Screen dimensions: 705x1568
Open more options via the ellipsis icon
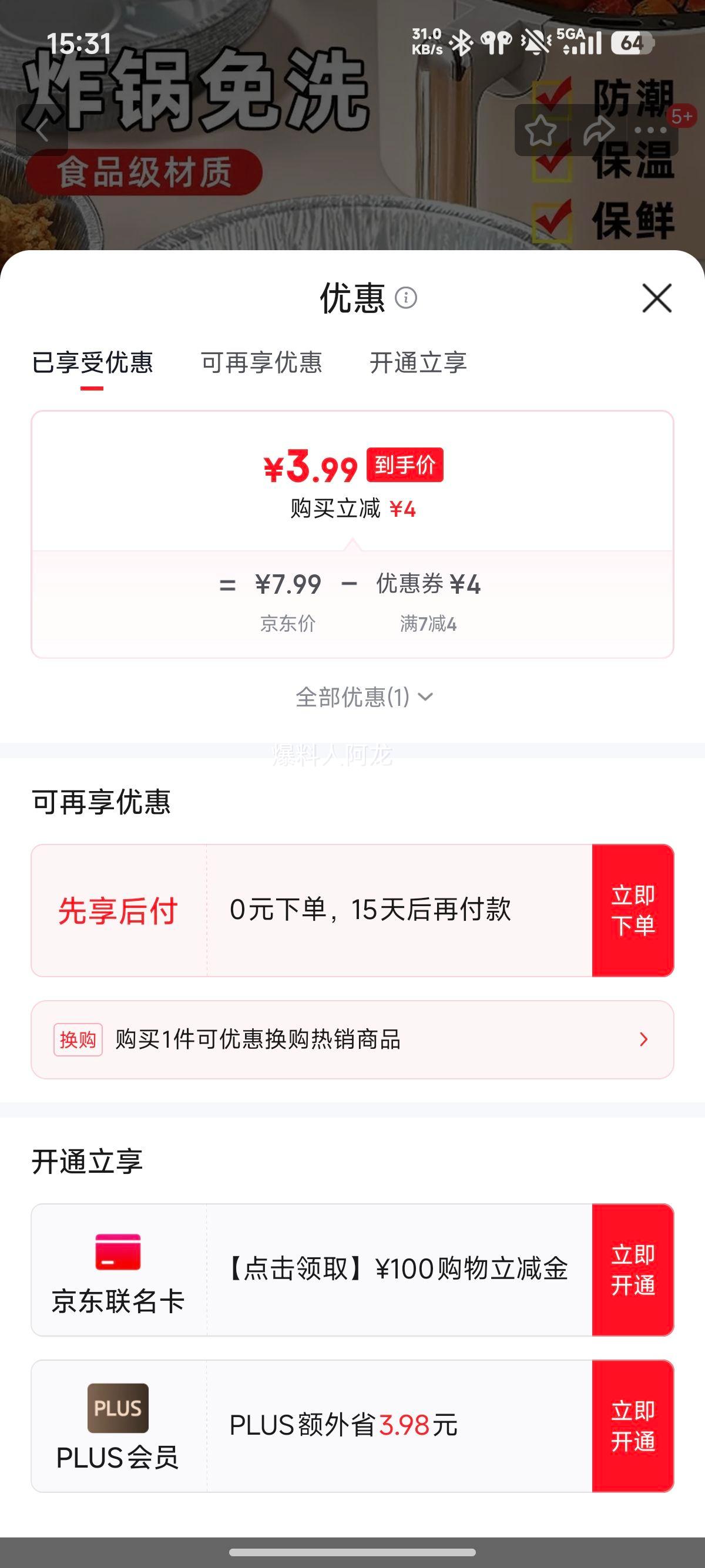pos(649,129)
